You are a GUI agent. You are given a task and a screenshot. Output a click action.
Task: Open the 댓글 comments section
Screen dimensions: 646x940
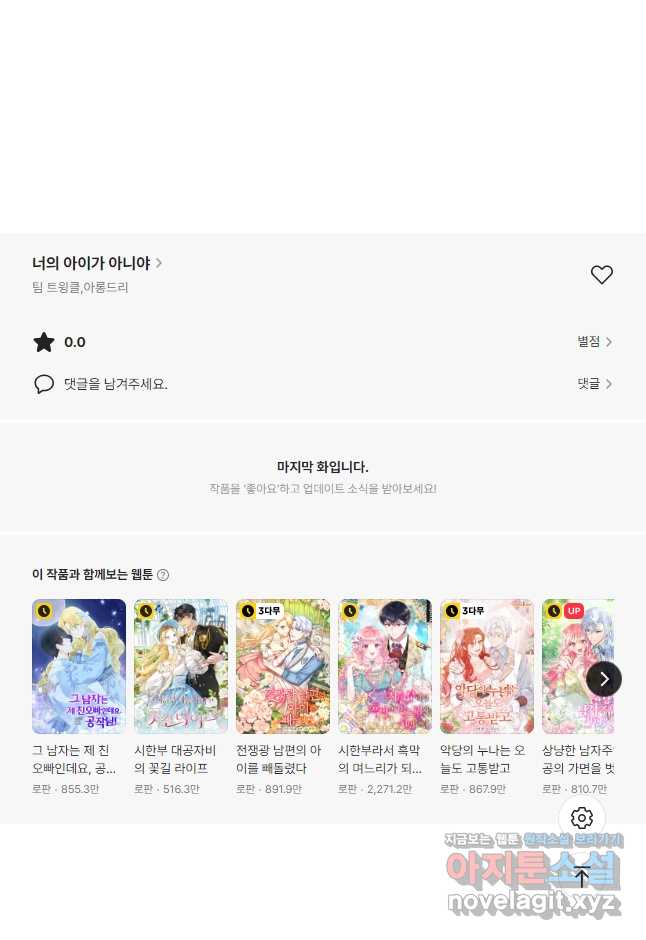(594, 384)
